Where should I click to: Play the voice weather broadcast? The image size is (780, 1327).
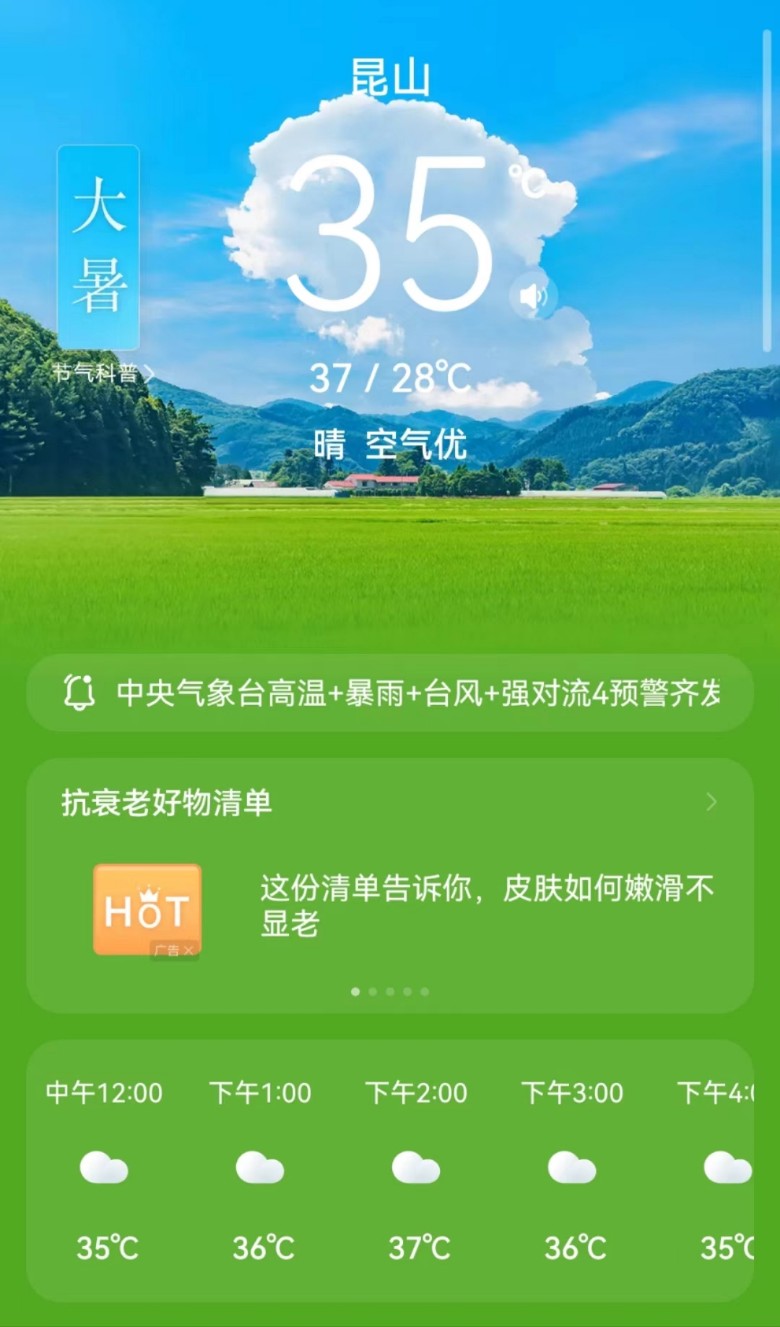point(534,296)
